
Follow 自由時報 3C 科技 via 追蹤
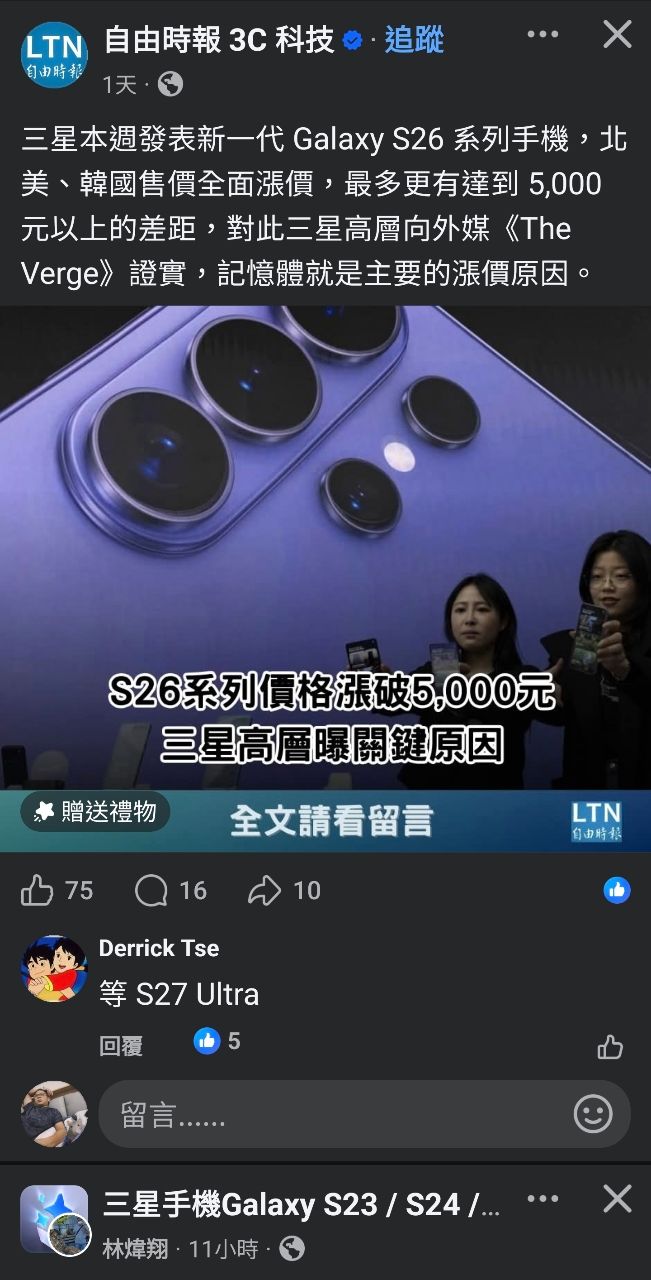(413, 40)
